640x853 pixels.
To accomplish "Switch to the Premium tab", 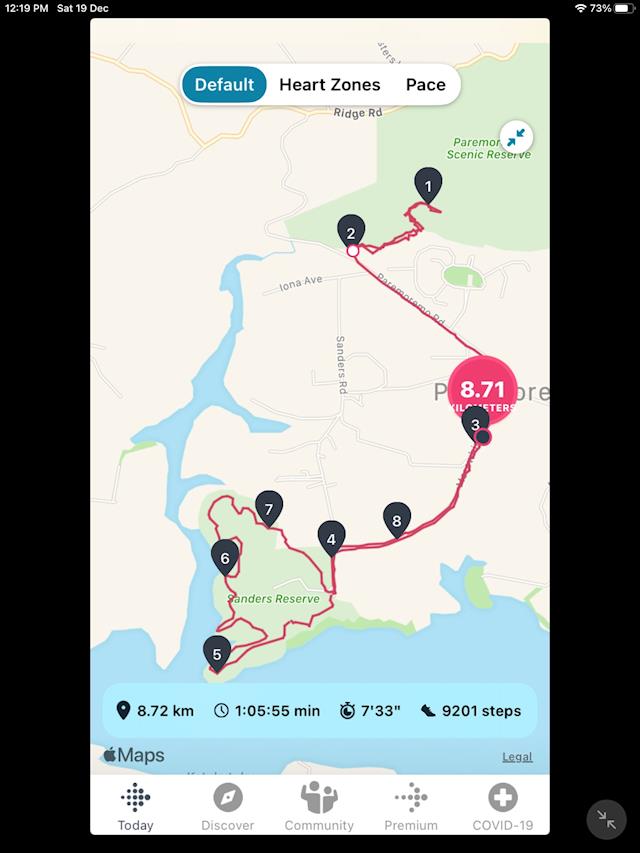I will 411,806.
